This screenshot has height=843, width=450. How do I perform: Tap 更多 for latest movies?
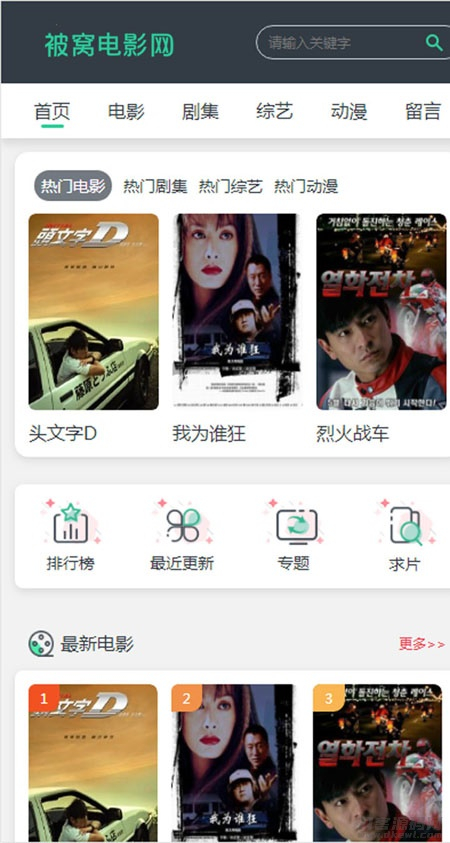(422, 644)
